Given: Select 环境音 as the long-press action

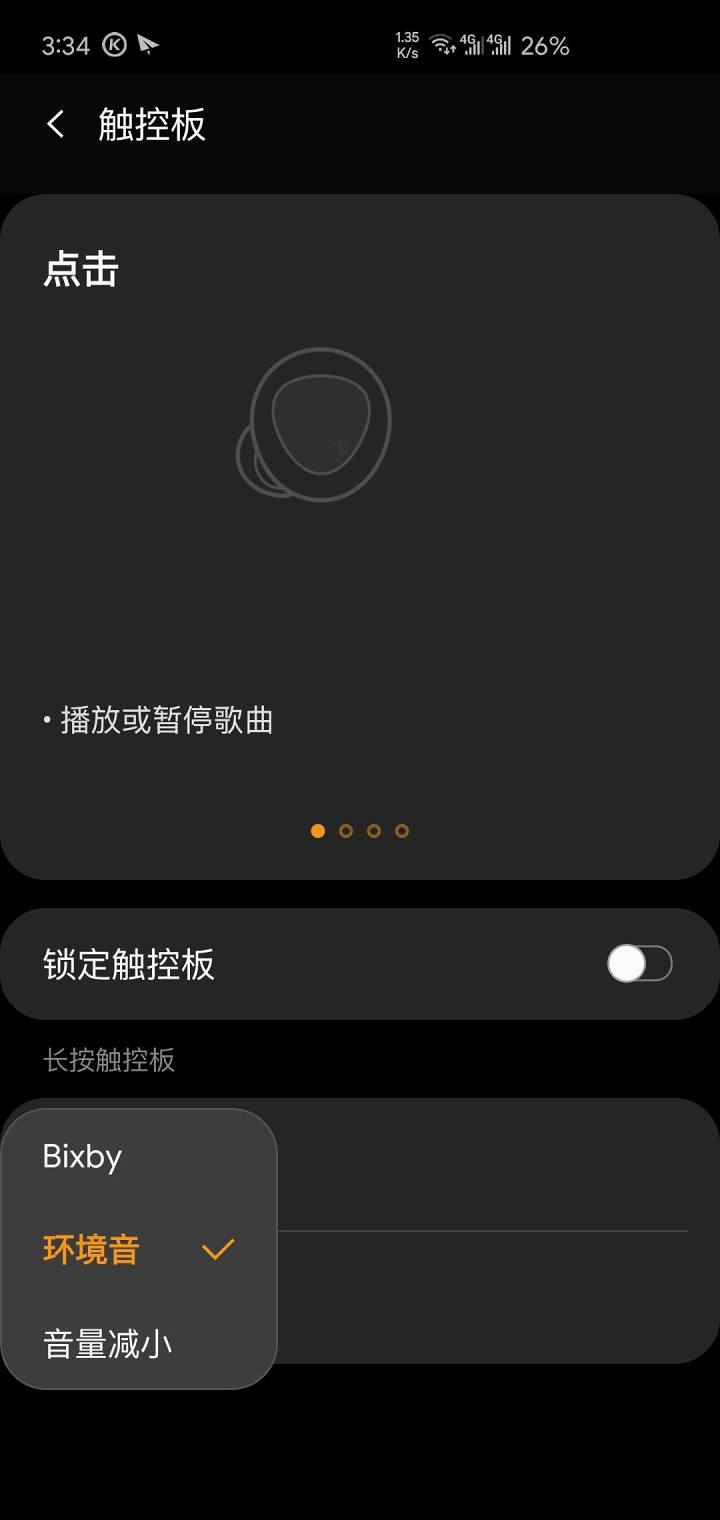Looking at the screenshot, I should coord(92,1248).
